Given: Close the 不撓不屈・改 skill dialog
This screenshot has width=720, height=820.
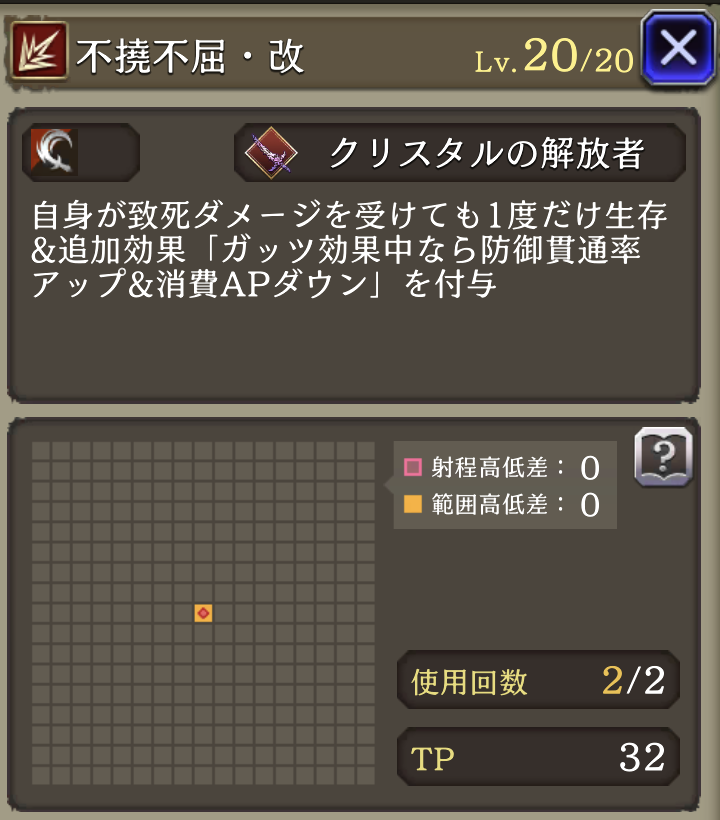Looking at the screenshot, I should tap(678, 50).
